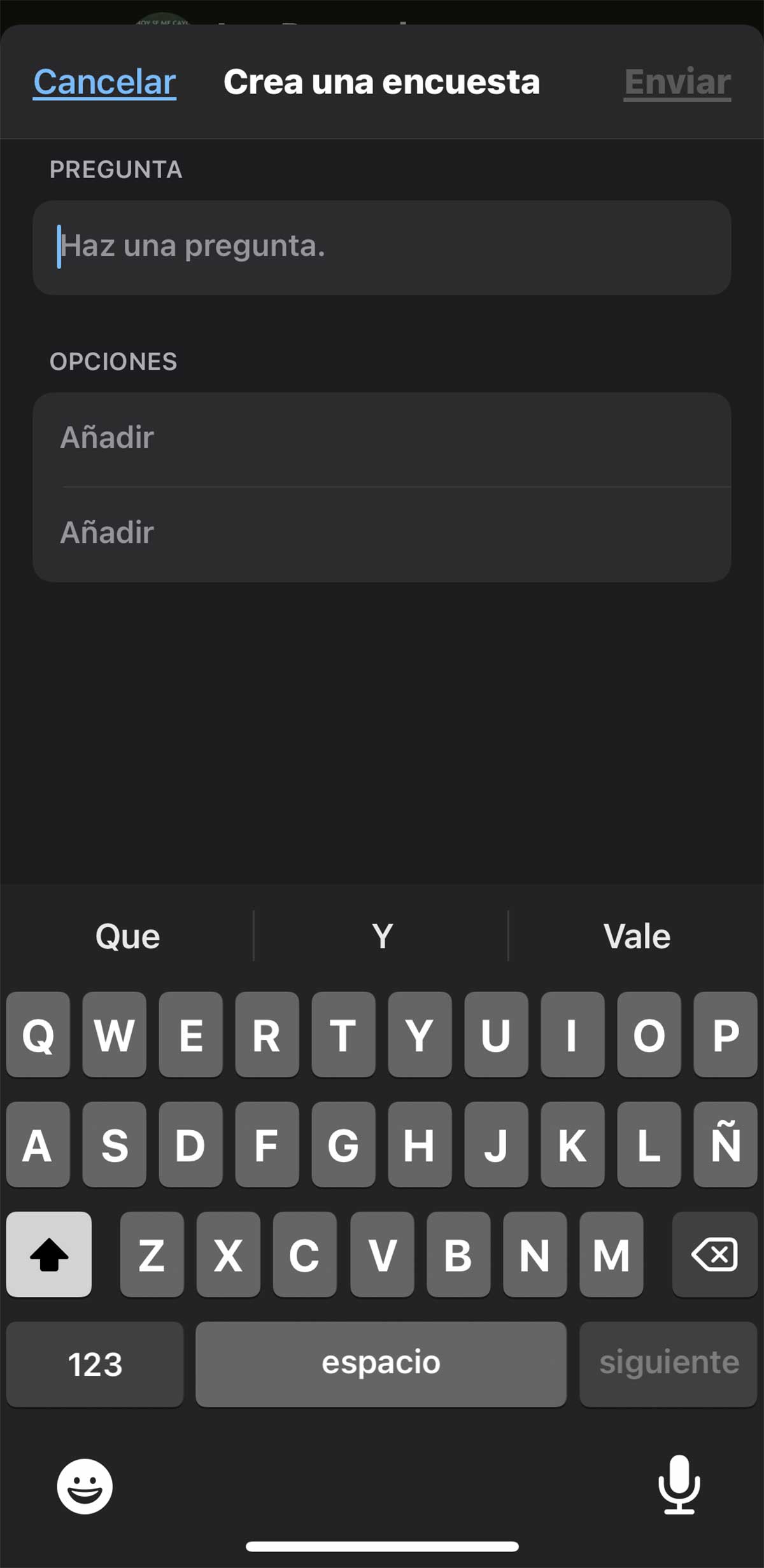Insert the 'Vale' keyboard suggestion
Viewport: 764px width, 1568px height.
click(637, 936)
